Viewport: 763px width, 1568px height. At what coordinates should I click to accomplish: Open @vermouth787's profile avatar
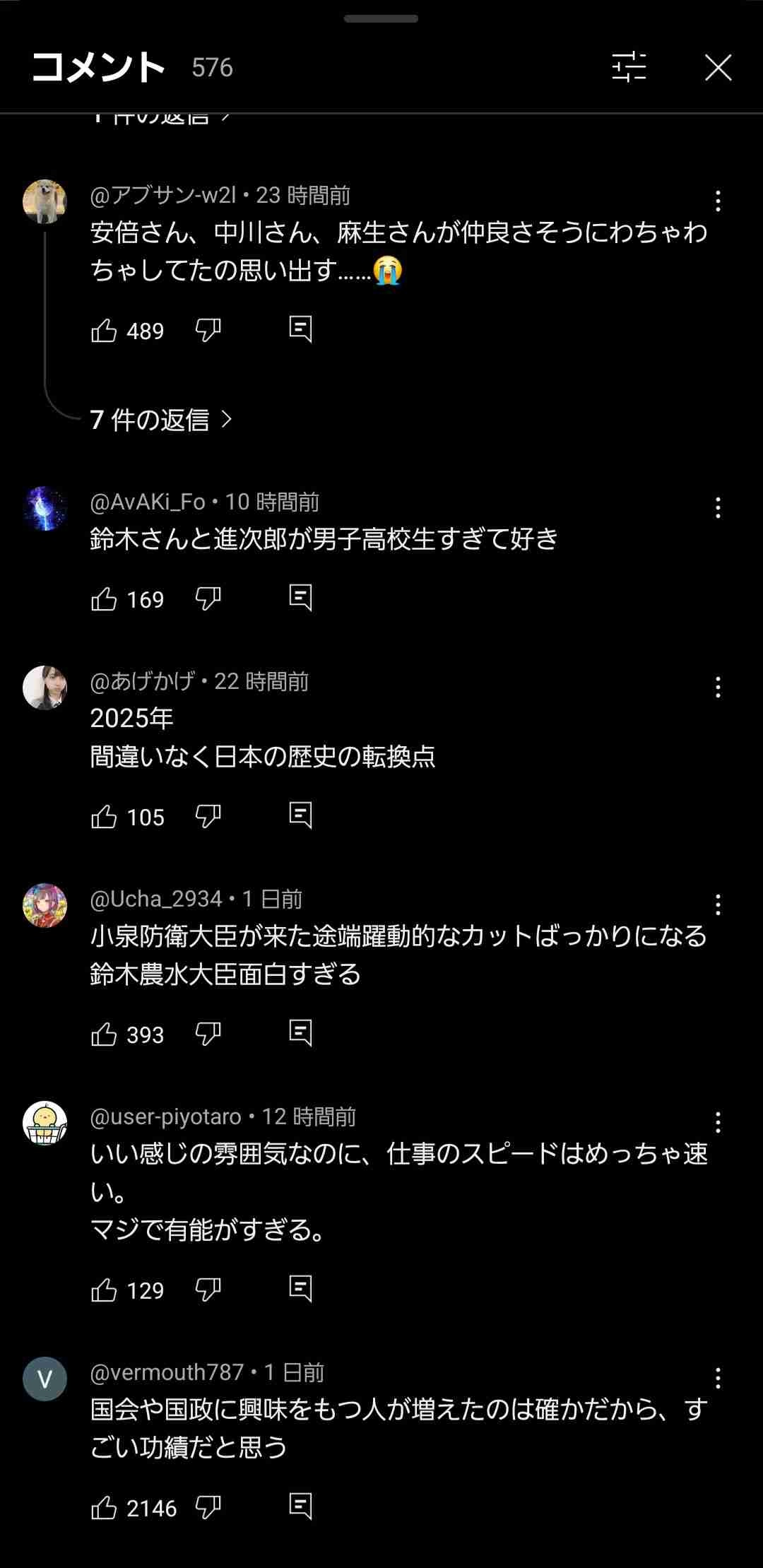45,1378
